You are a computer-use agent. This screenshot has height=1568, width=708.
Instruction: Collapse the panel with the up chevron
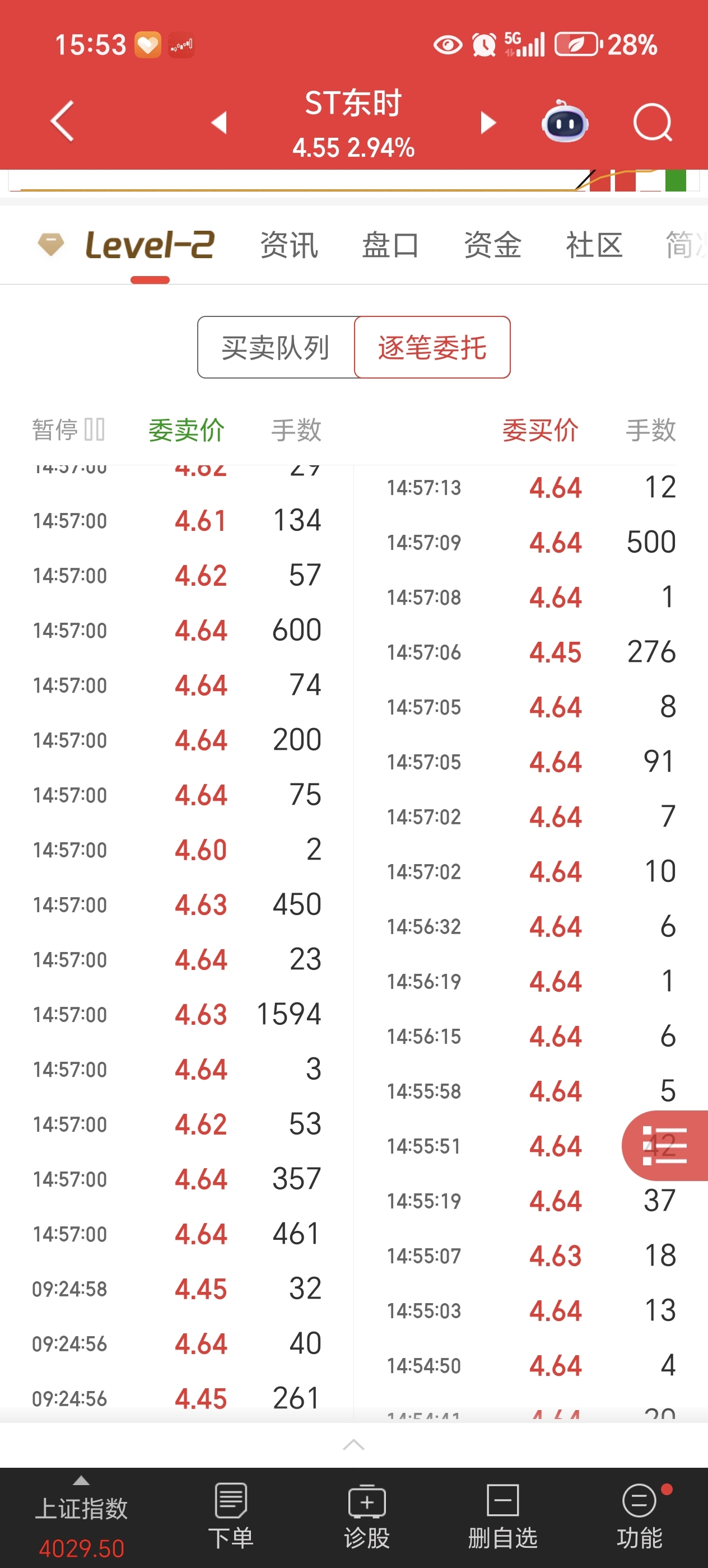[353, 1444]
